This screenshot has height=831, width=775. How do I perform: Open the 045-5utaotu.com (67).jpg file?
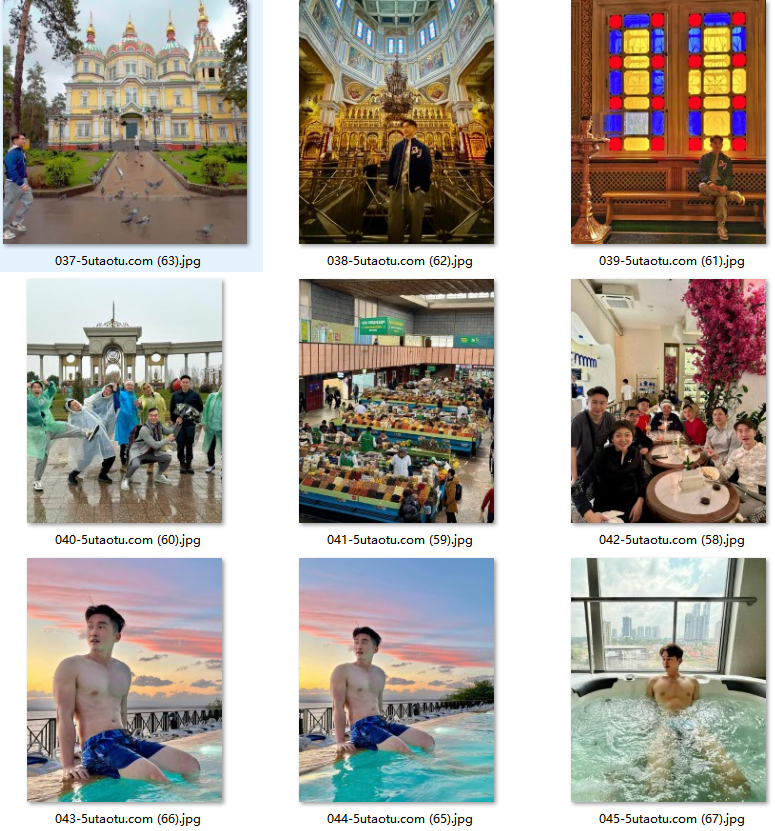[x=668, y=679]
